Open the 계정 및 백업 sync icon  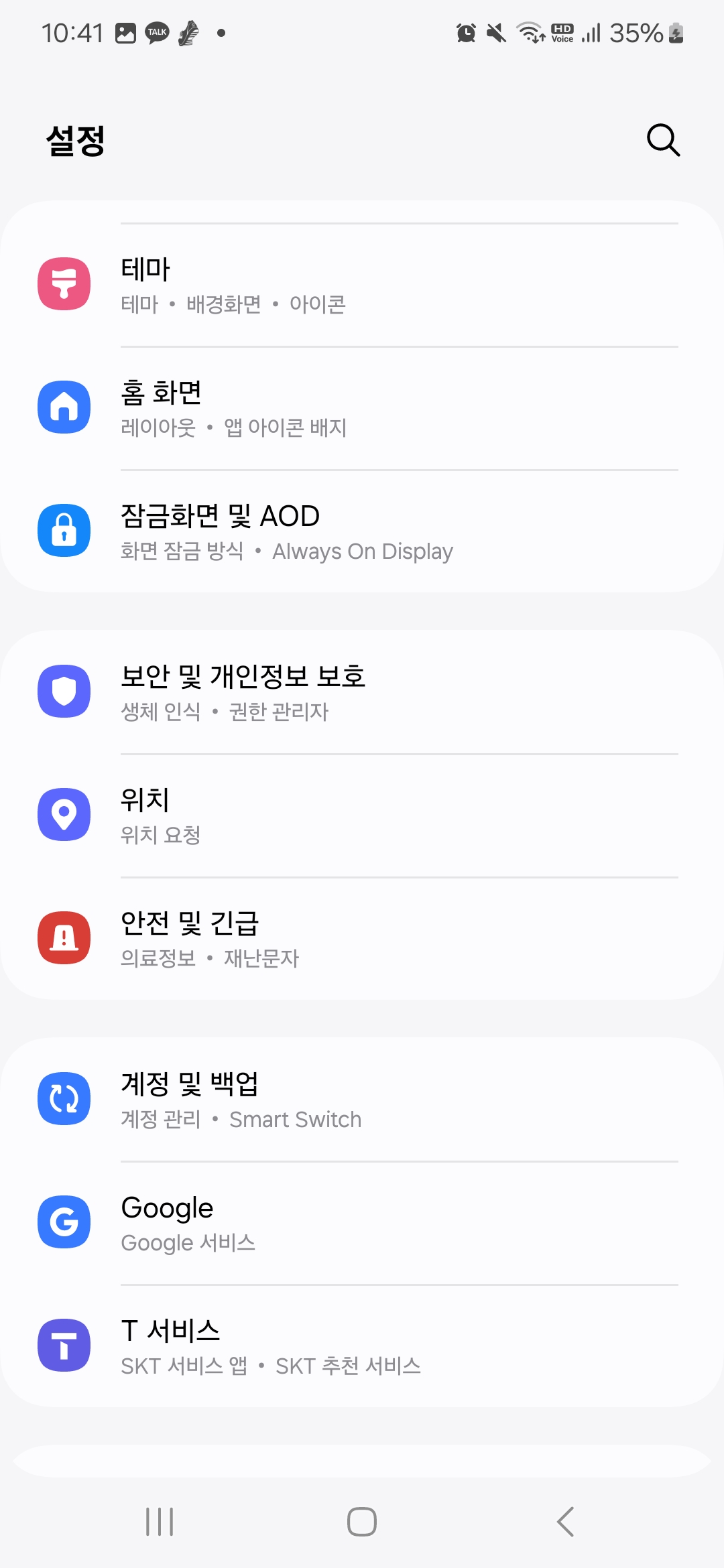(x=64, y=1098)
